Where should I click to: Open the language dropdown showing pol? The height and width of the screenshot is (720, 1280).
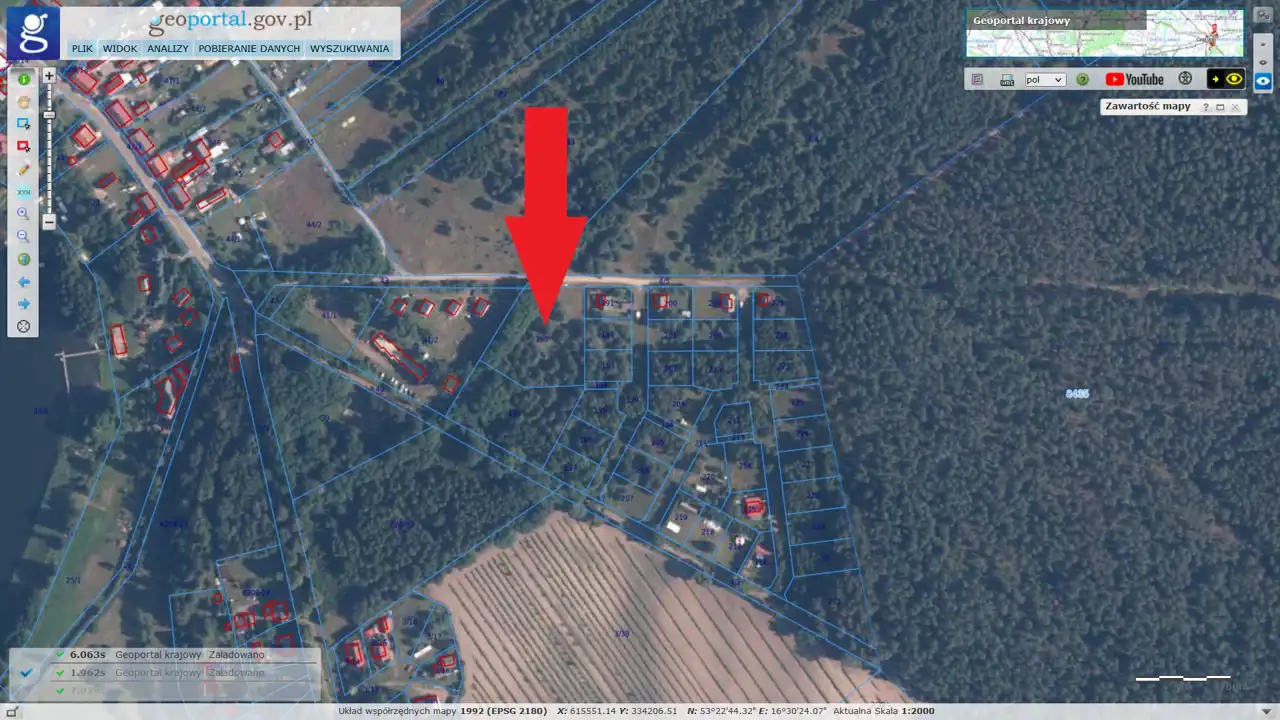pos(1045,79)
